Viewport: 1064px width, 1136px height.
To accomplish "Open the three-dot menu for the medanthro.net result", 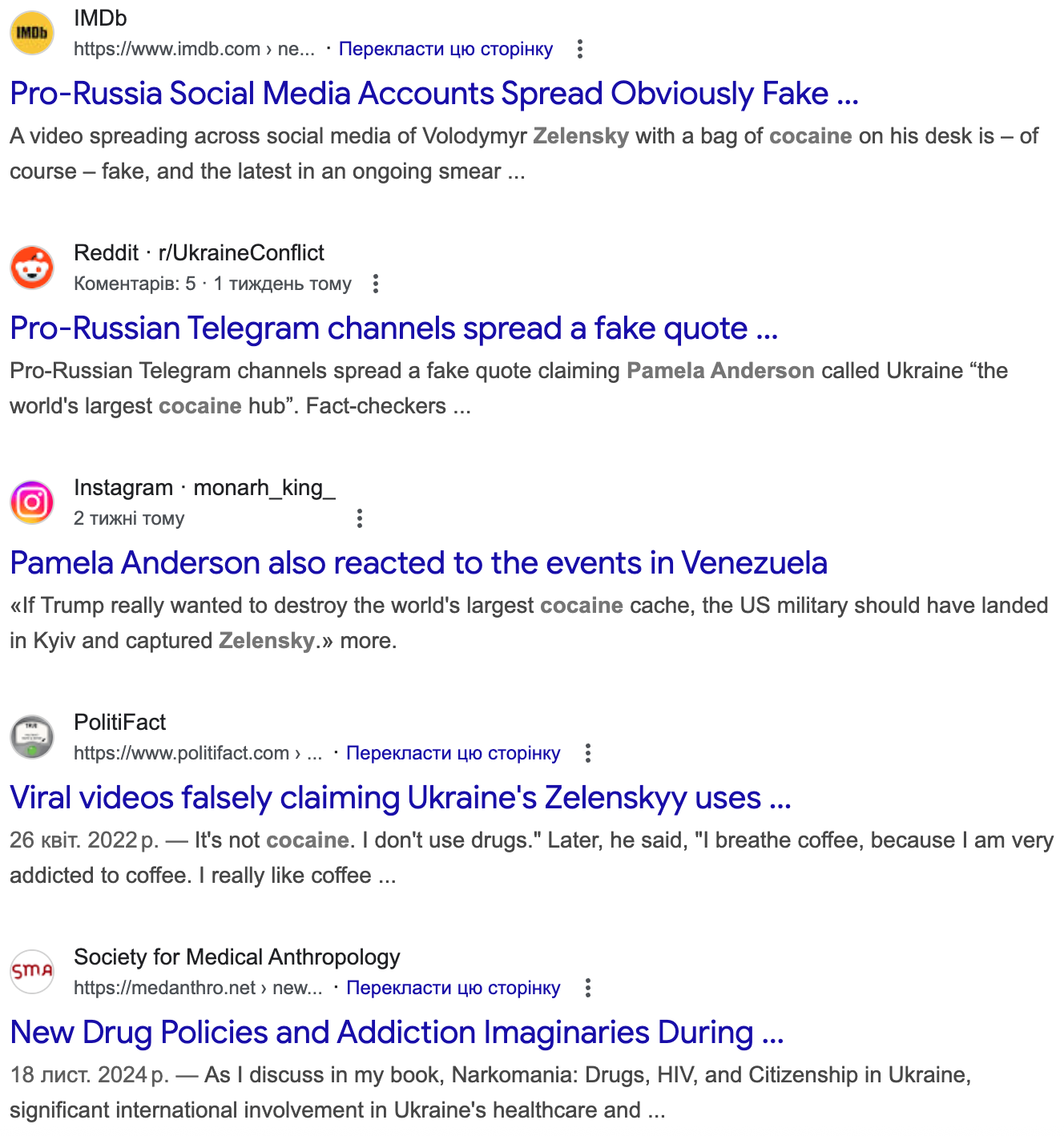I will (588, 988).
